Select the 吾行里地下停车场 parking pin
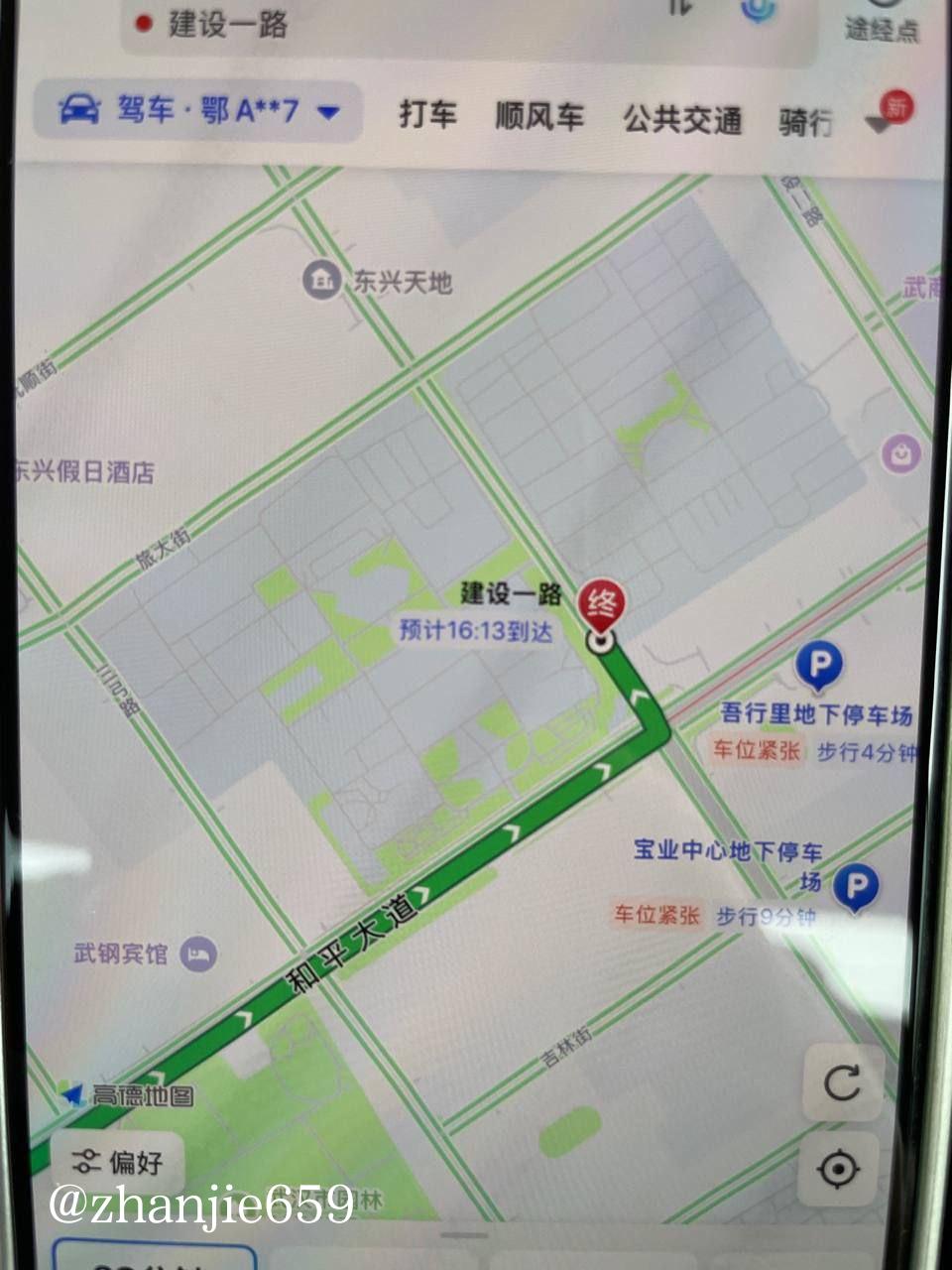 [819, 666]
